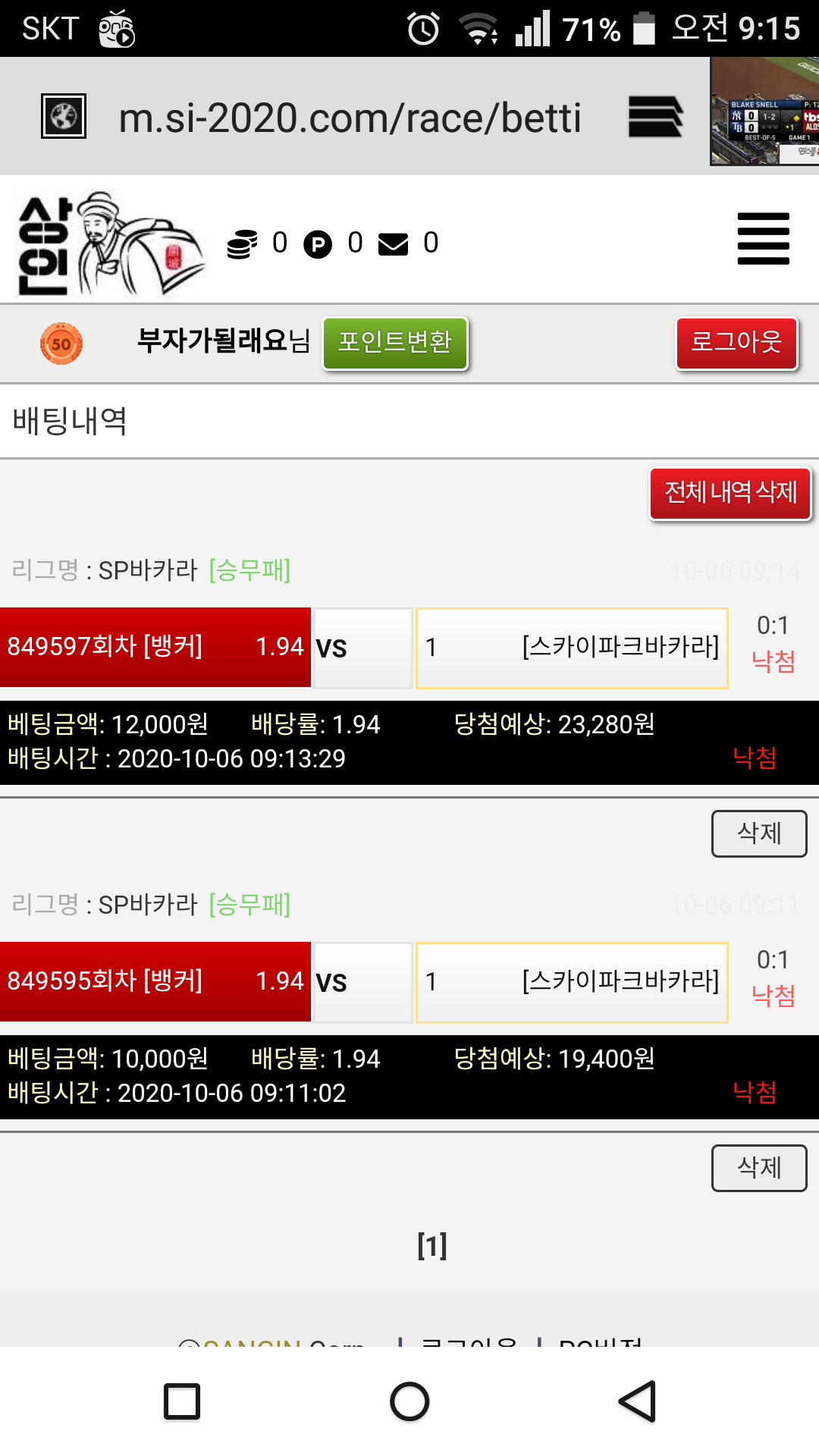Delete the 849597회차 bet record
Screen dimensions: 819x1456
point(758,833)
